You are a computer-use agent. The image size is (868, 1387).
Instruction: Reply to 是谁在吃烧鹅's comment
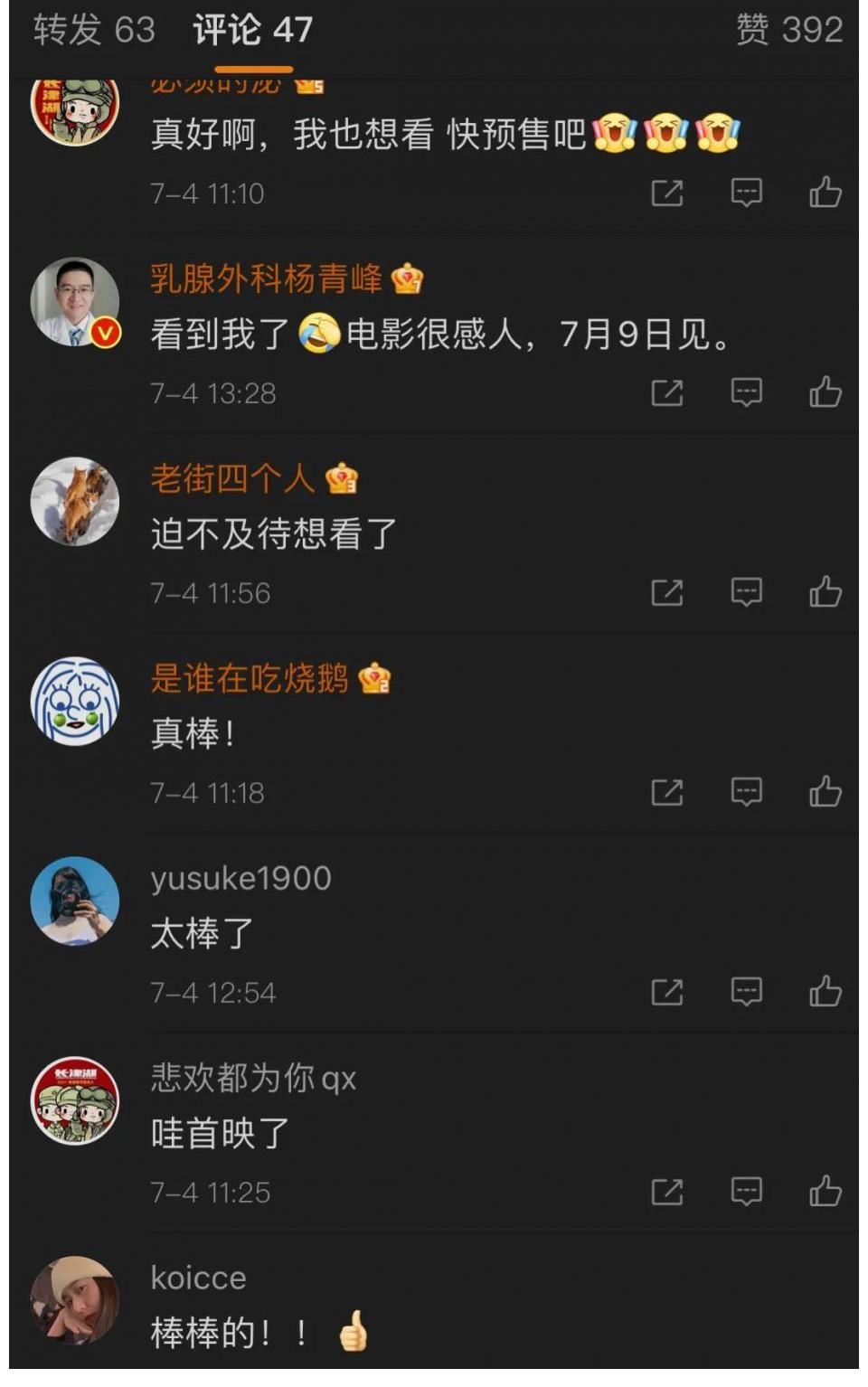(746, 792)
